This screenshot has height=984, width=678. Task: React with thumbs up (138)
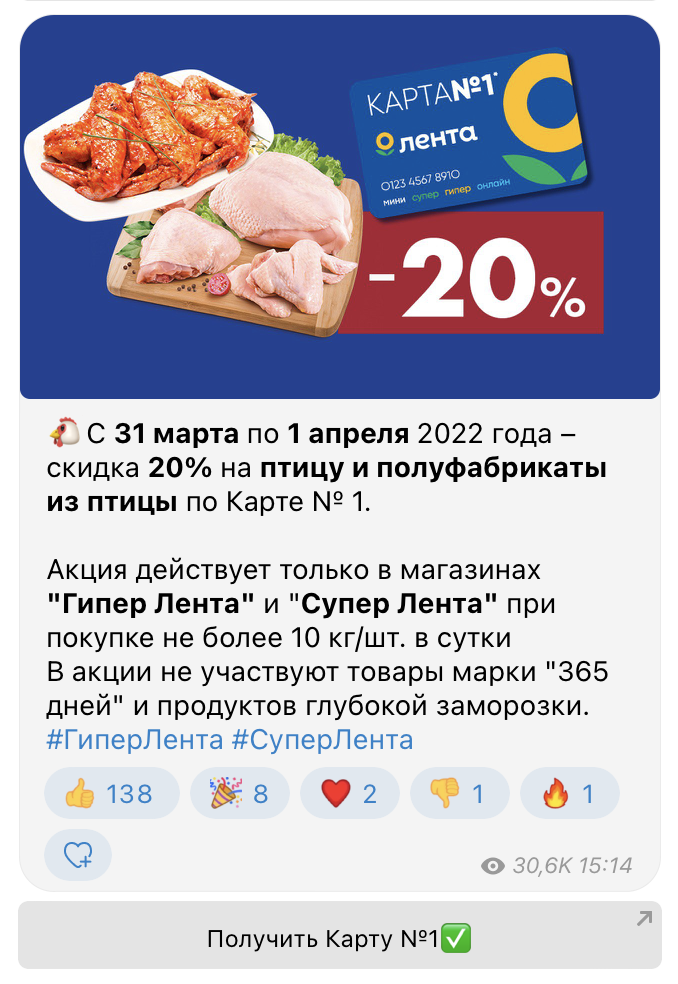pos(110,794)
